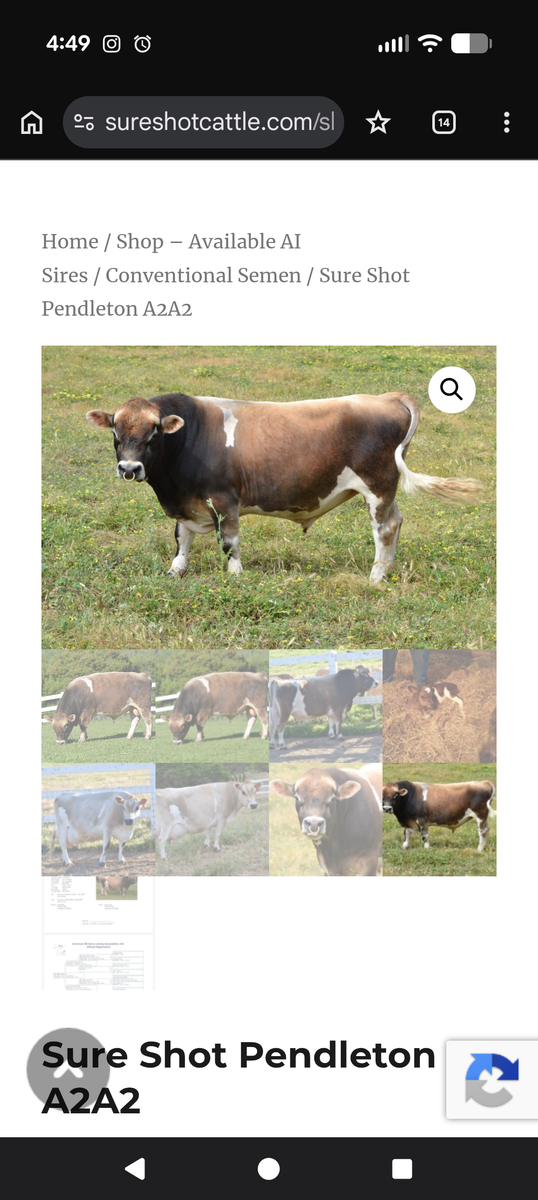Follow the Home breadcrumb link
Screen dimensions: 538x1200
70,242
